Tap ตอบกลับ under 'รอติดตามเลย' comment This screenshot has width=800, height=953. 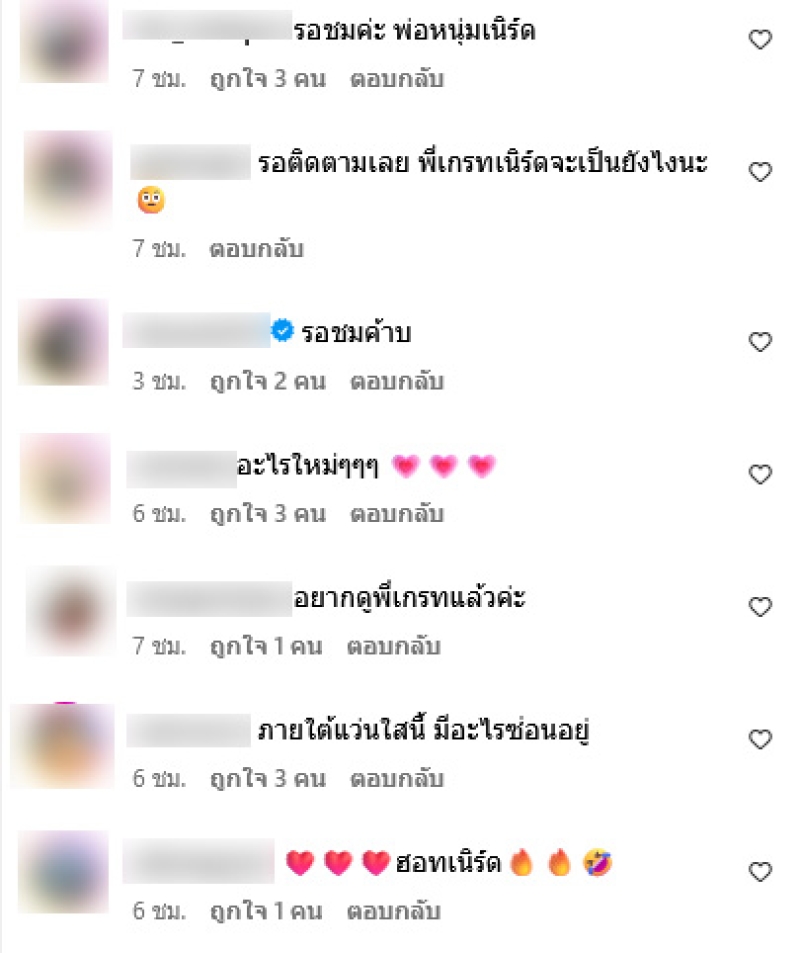(256, 249)
